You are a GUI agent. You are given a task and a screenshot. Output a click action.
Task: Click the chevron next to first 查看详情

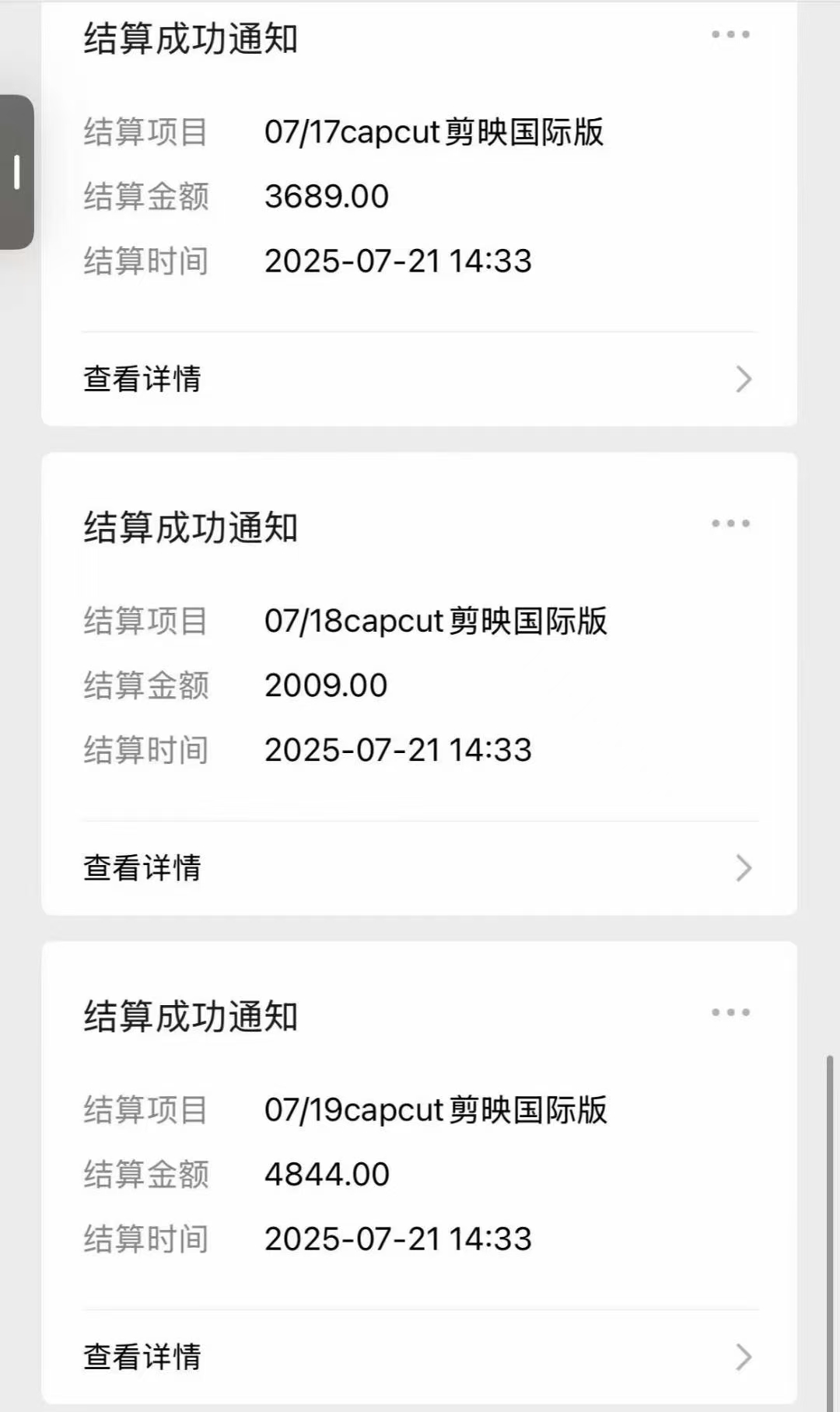[741, 379]
